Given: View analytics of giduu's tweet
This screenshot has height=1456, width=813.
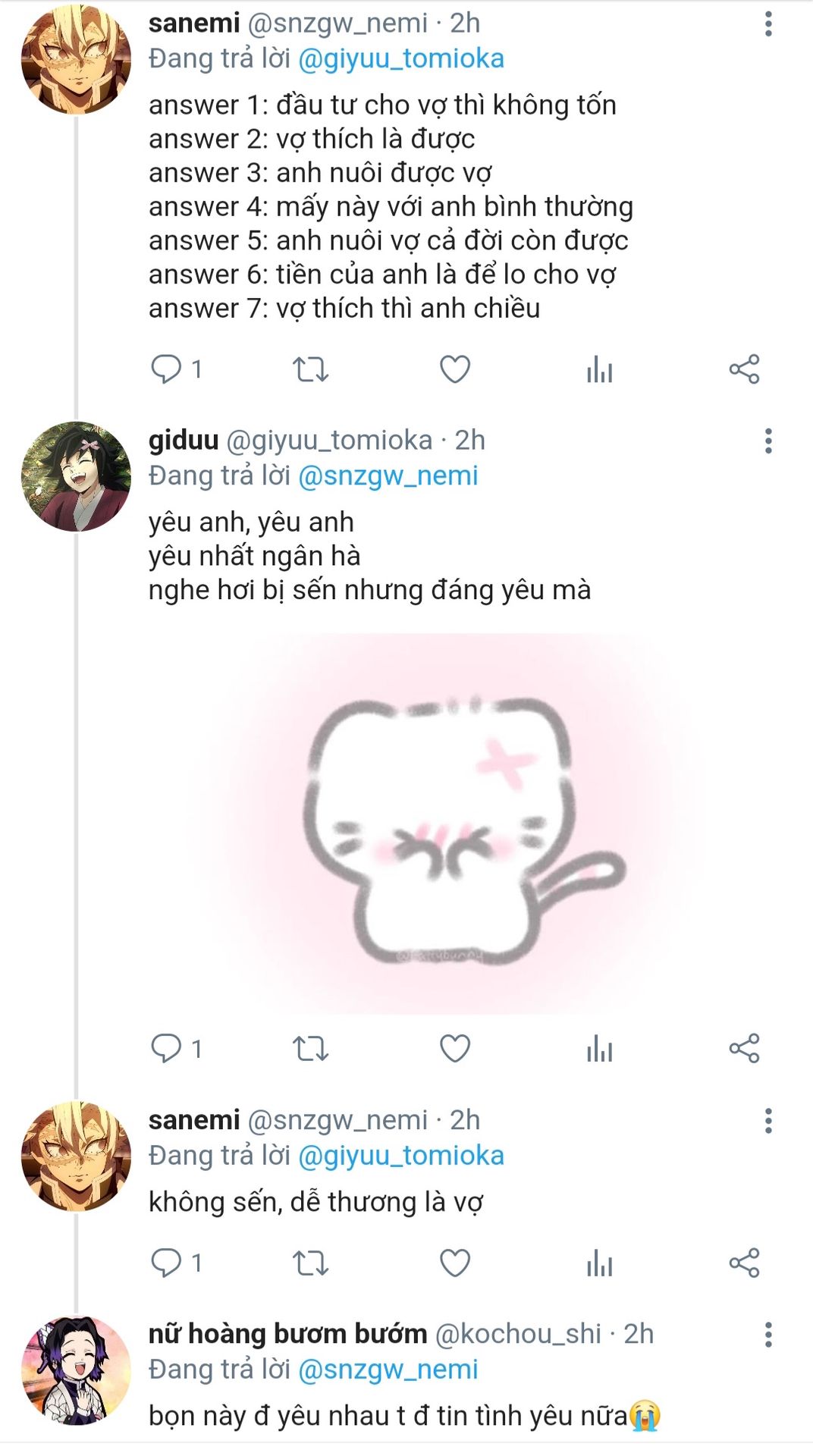Looking at the screenshot, I should [x=599, y=1049].
